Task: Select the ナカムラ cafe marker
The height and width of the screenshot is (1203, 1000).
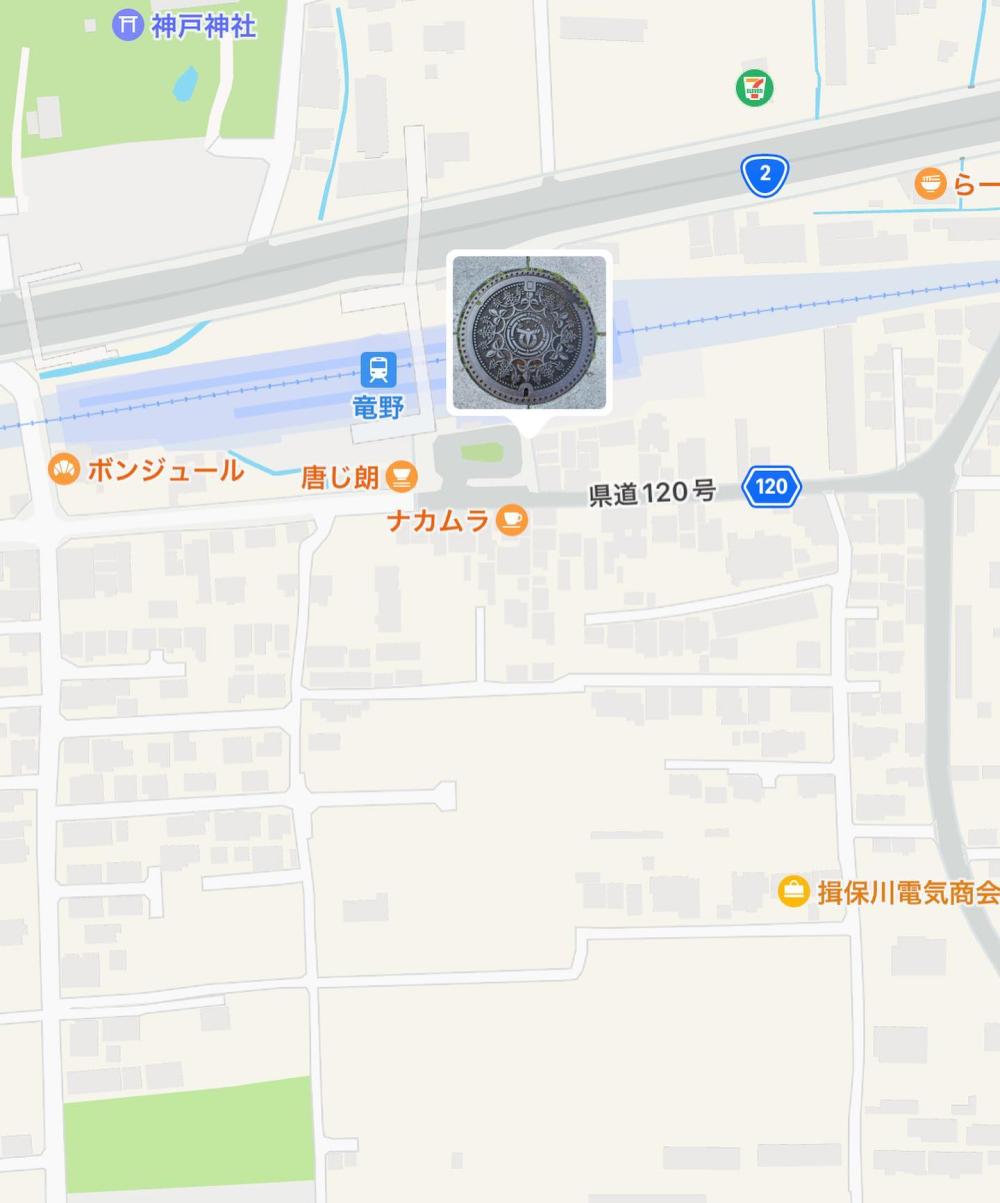Action: coord(511,520)
